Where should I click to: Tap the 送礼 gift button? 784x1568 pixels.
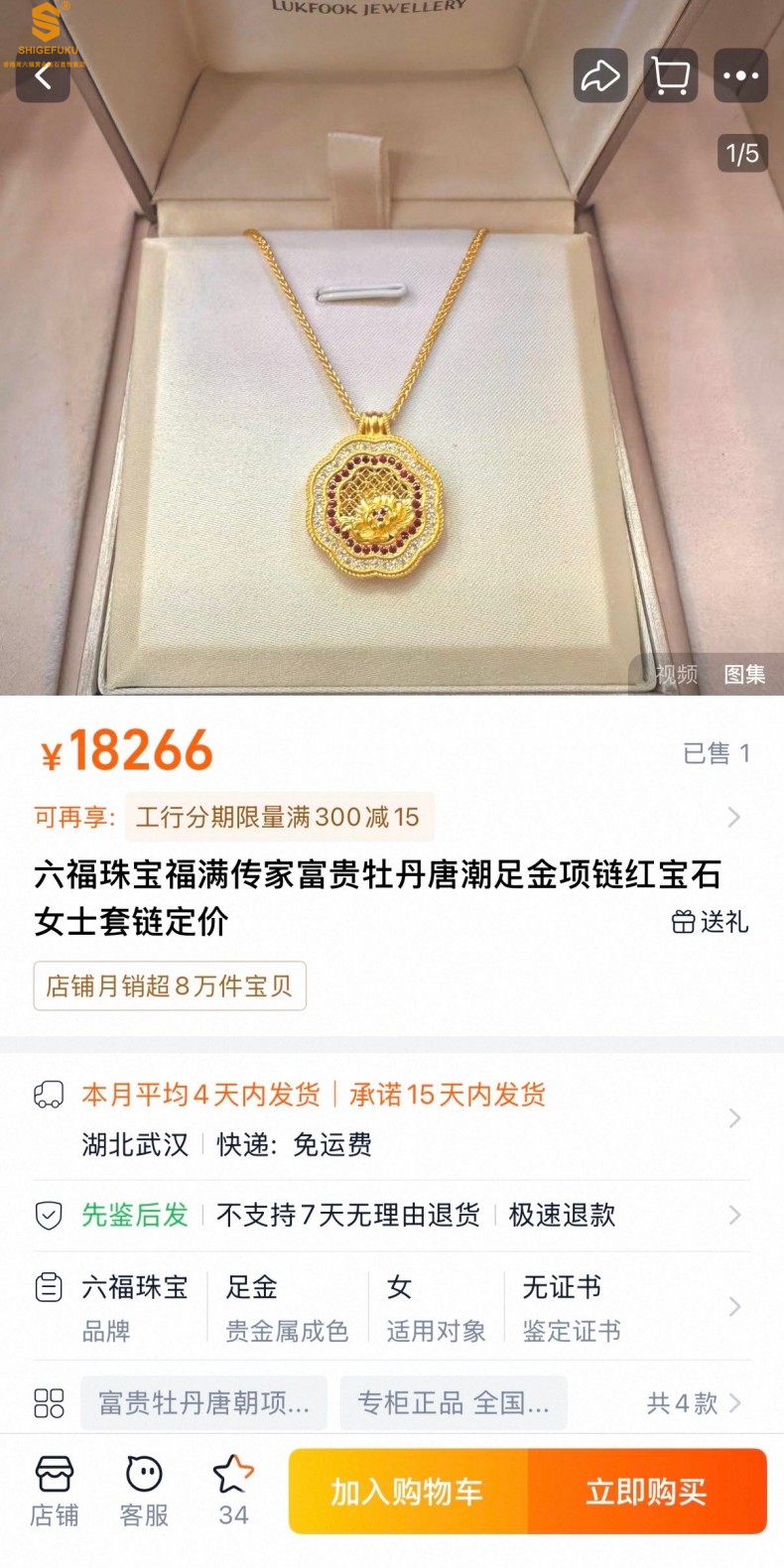click(x=711, y=922)
